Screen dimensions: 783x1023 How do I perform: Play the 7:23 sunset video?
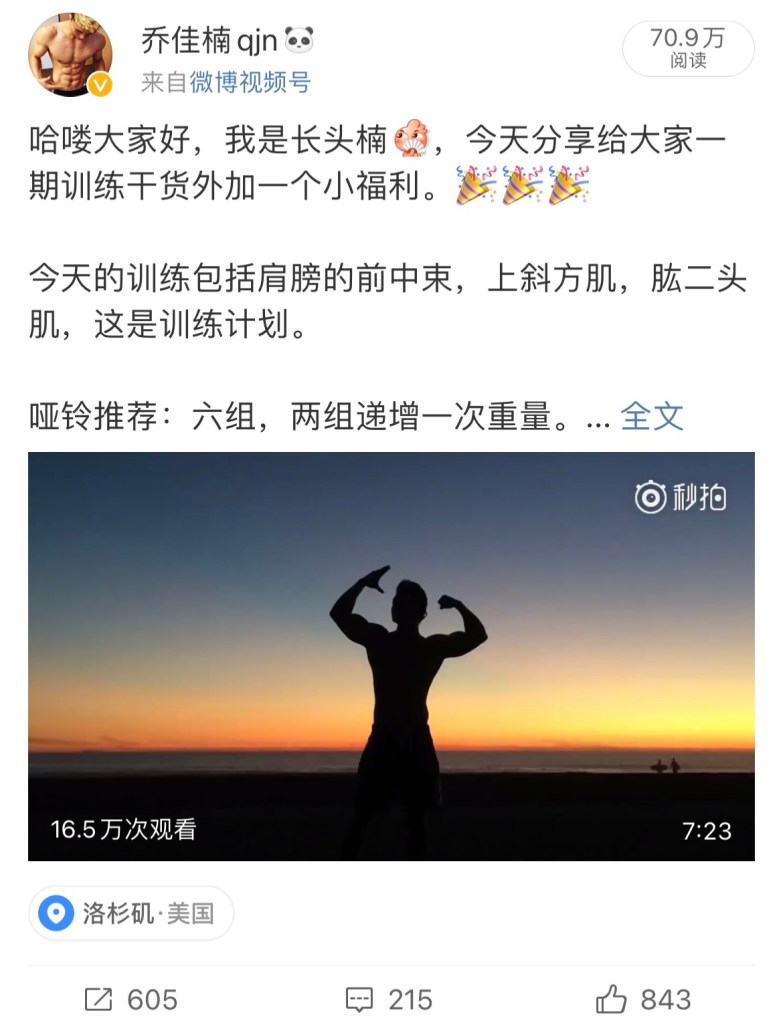click(x=391, y=656)
